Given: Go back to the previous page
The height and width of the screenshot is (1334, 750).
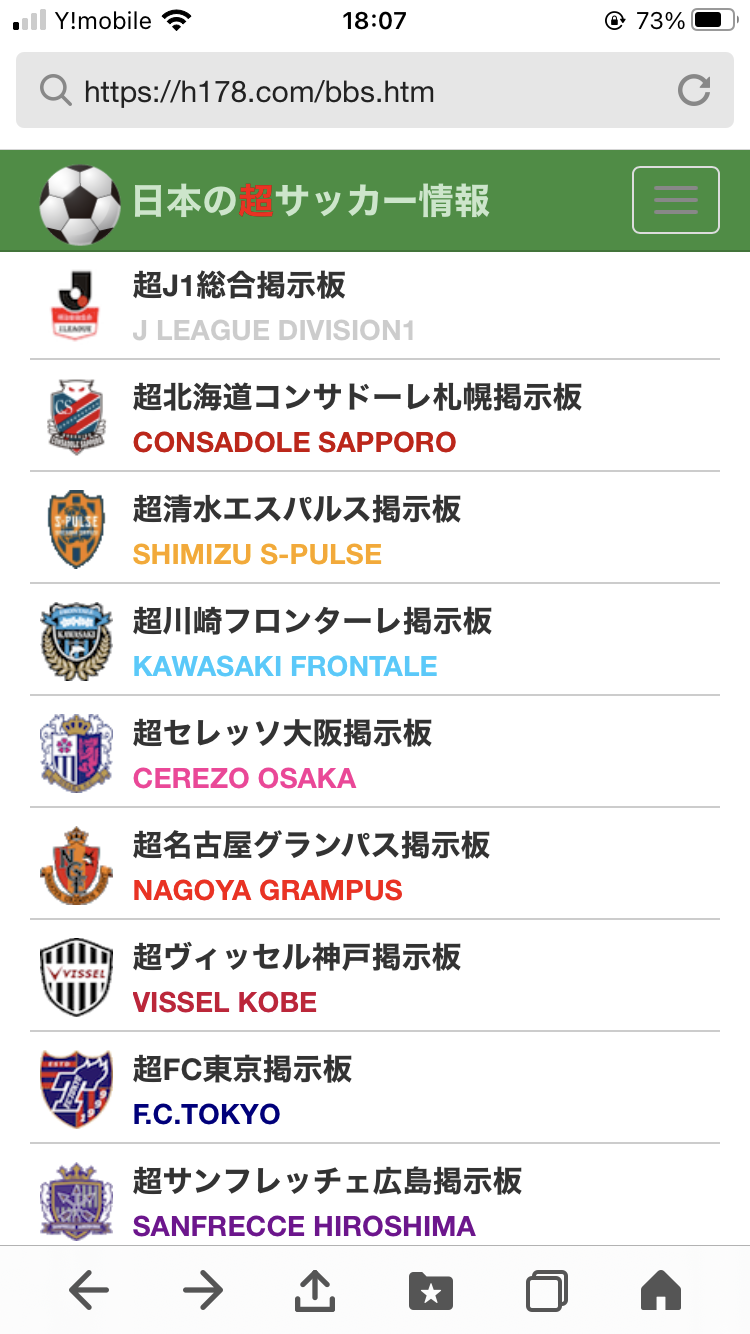Looking at the screenshot, I should (89, 1291).
